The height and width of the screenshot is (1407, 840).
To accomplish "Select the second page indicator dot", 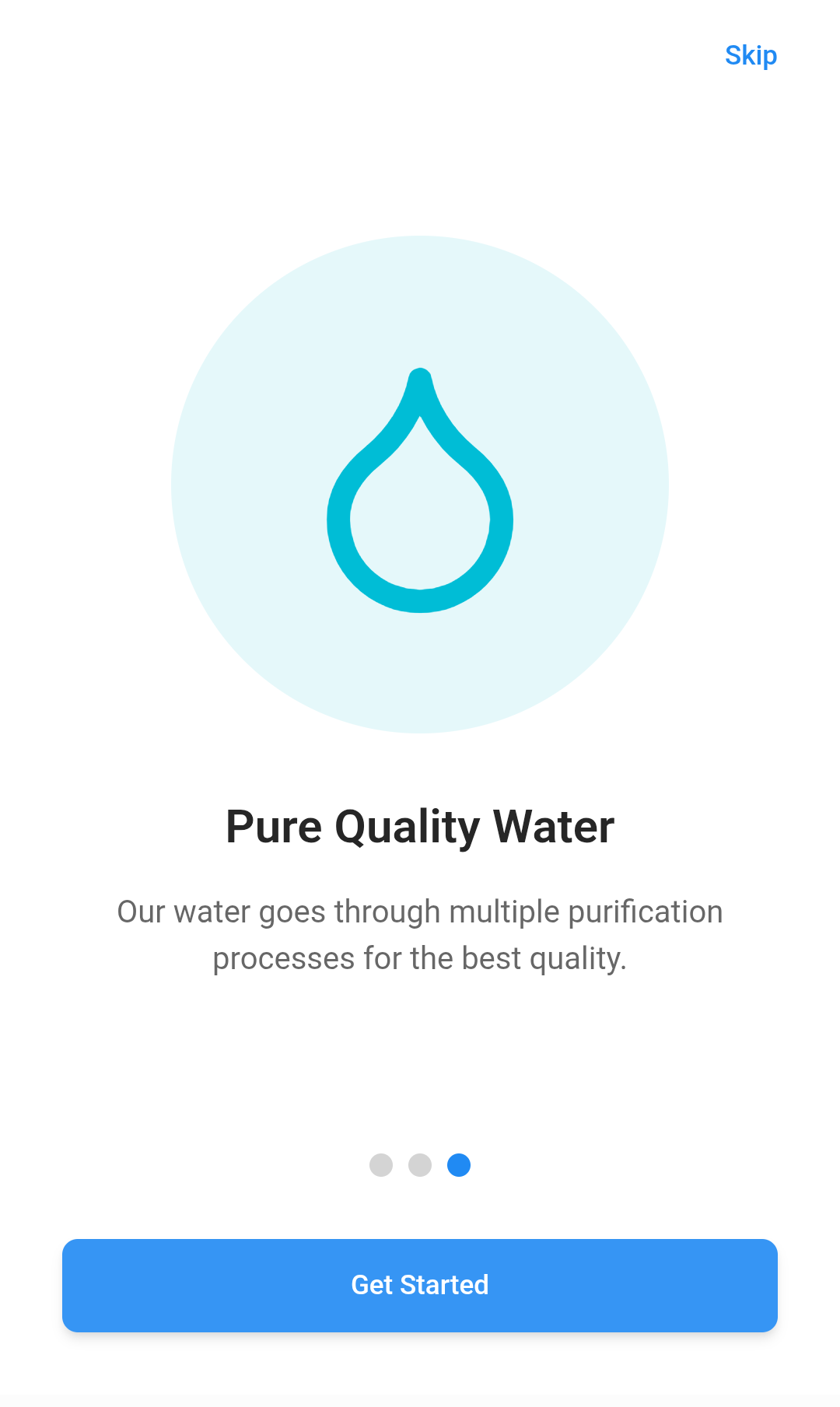I will [x=420, y=1165].
